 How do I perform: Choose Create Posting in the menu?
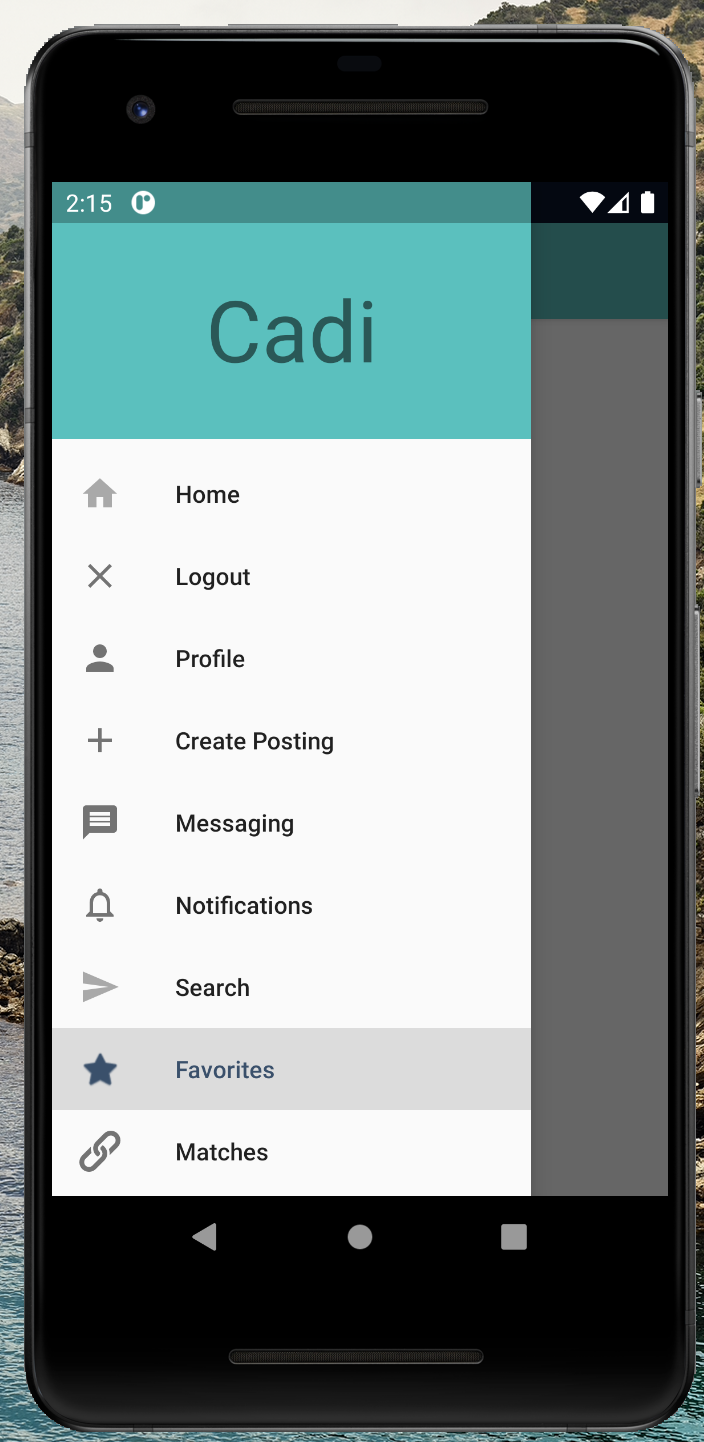tap(291, 740)
